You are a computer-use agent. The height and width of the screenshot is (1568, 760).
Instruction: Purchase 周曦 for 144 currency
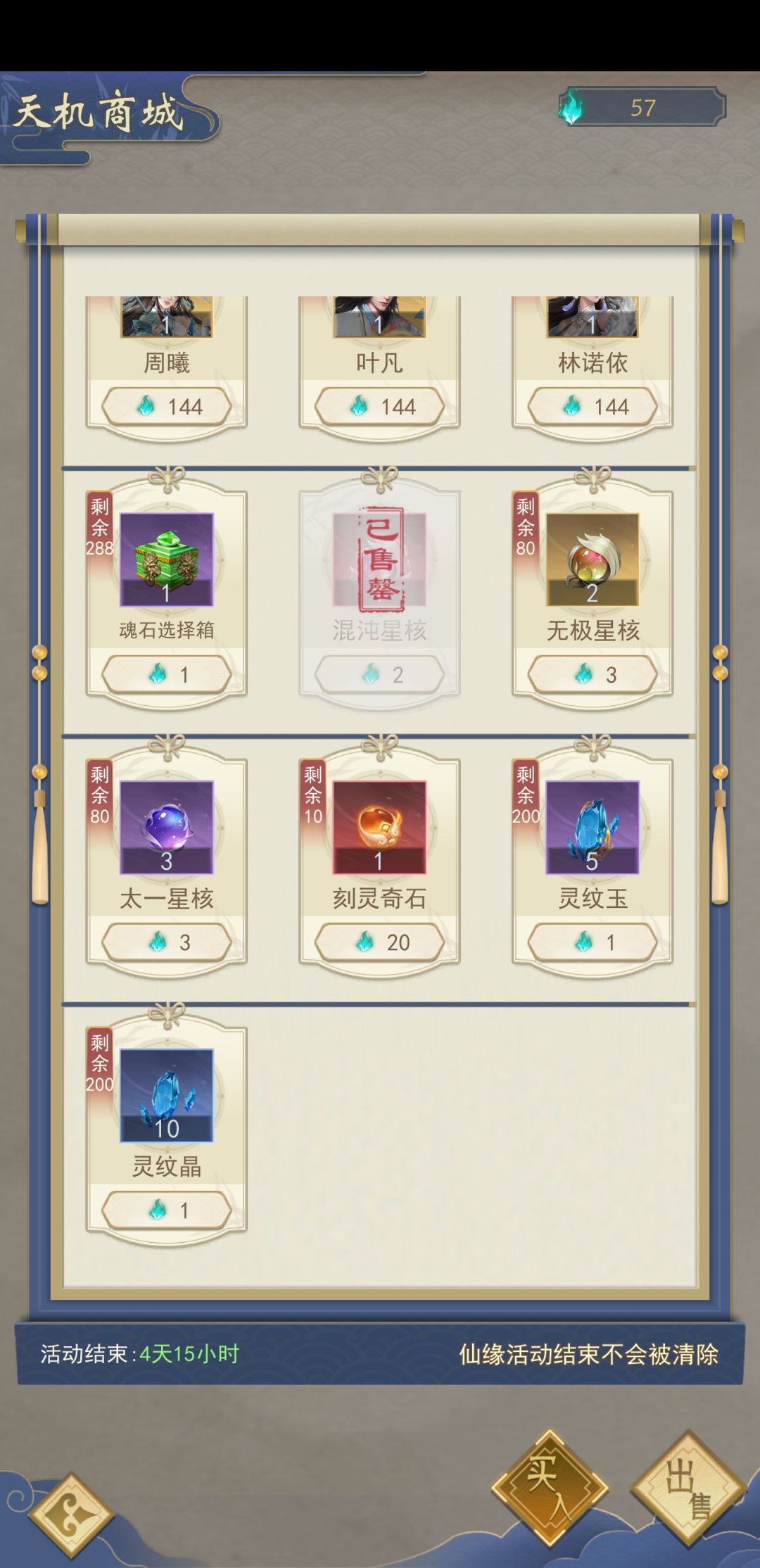pos(166,405)
